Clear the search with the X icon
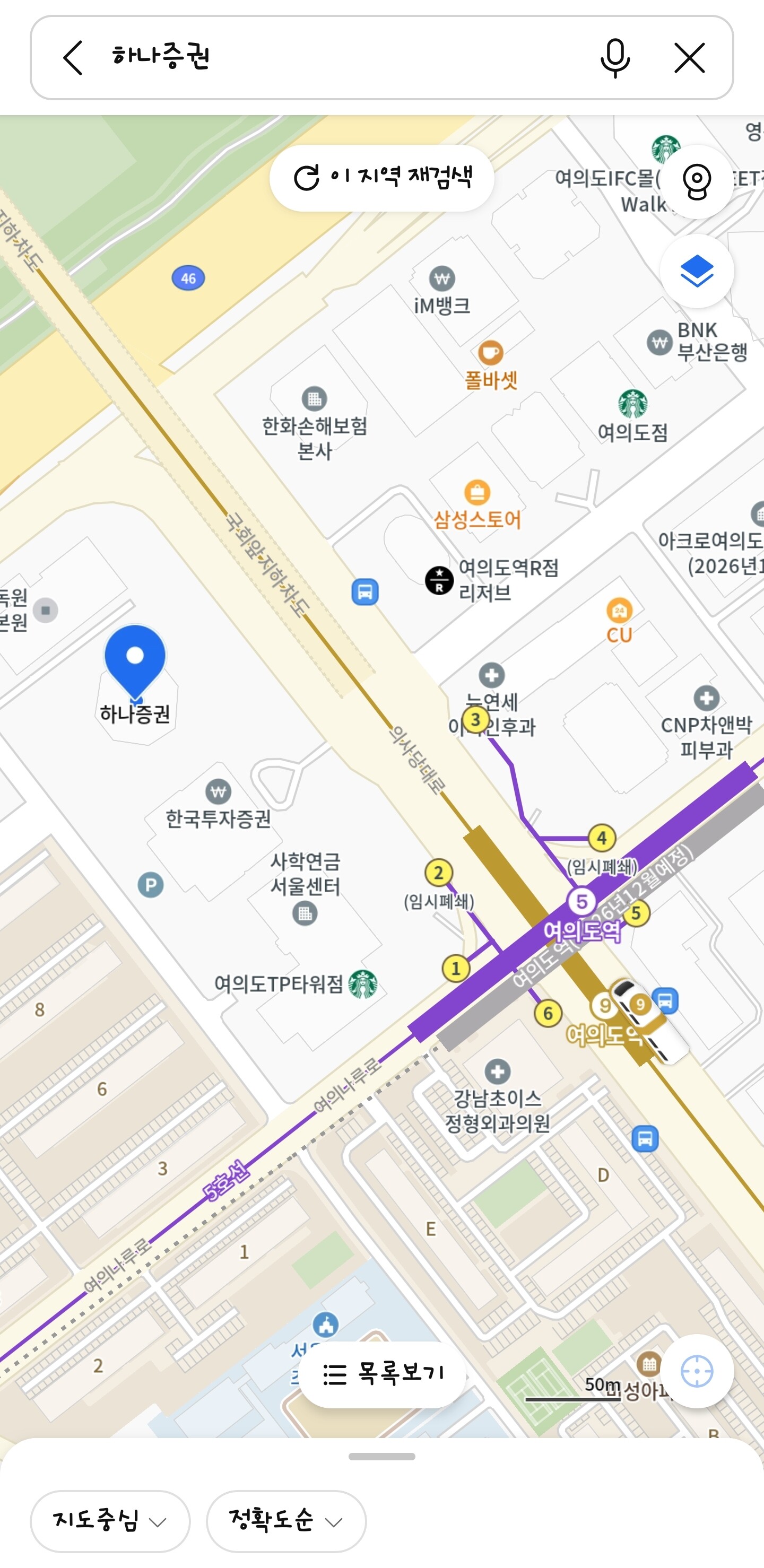The width and height of the screenshot is (764, 1568). (x=690, y=58)
